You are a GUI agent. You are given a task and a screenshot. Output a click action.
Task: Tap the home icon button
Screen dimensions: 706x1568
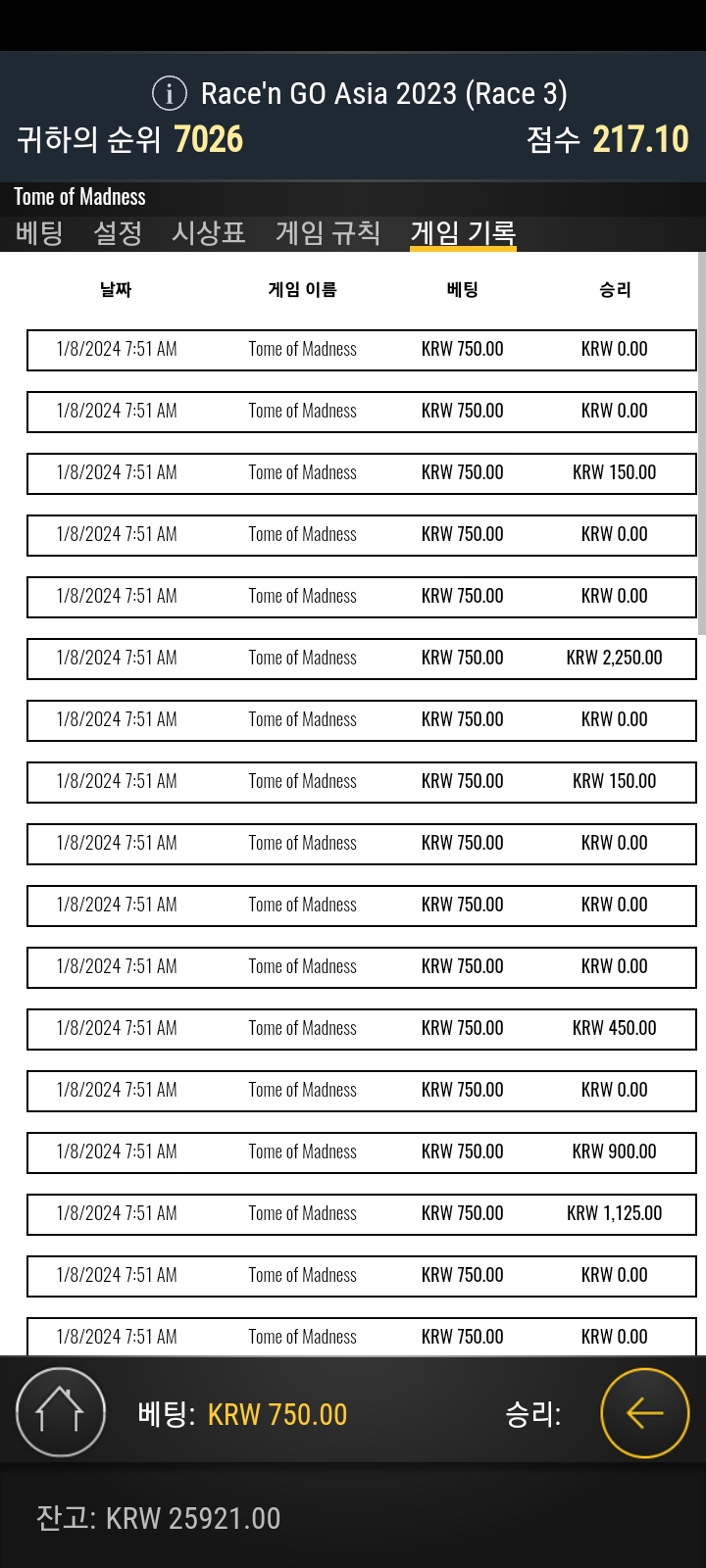tap(61, 1413)
